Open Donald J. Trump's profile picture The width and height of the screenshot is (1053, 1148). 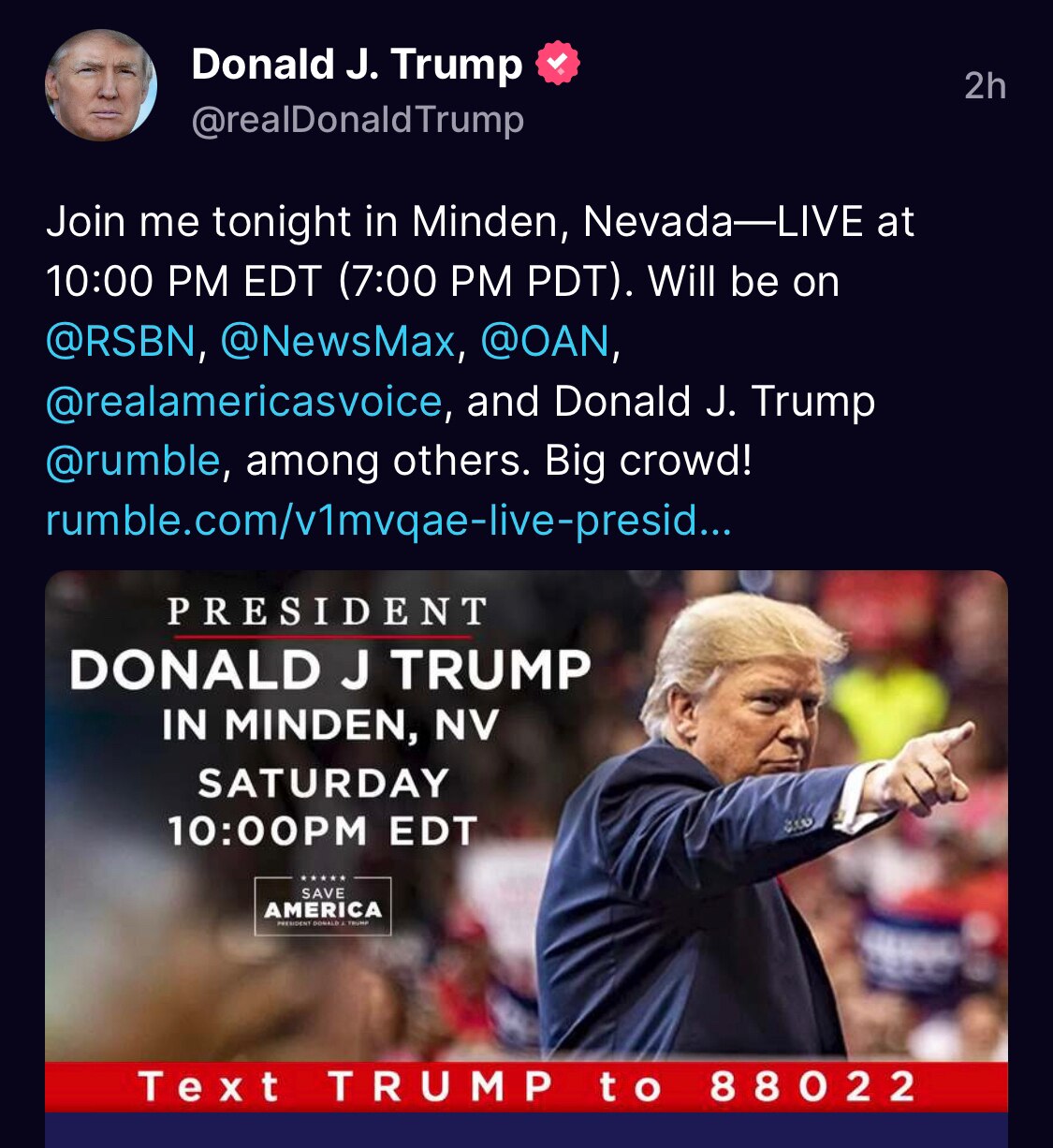click(x=100, y=85)
